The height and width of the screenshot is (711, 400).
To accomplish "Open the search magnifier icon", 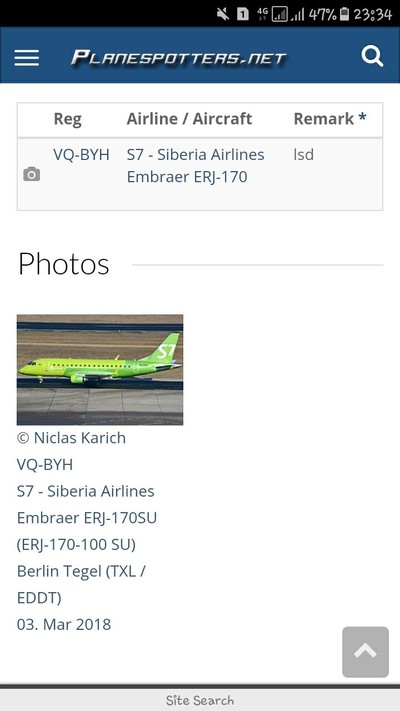I will point(372,57).
